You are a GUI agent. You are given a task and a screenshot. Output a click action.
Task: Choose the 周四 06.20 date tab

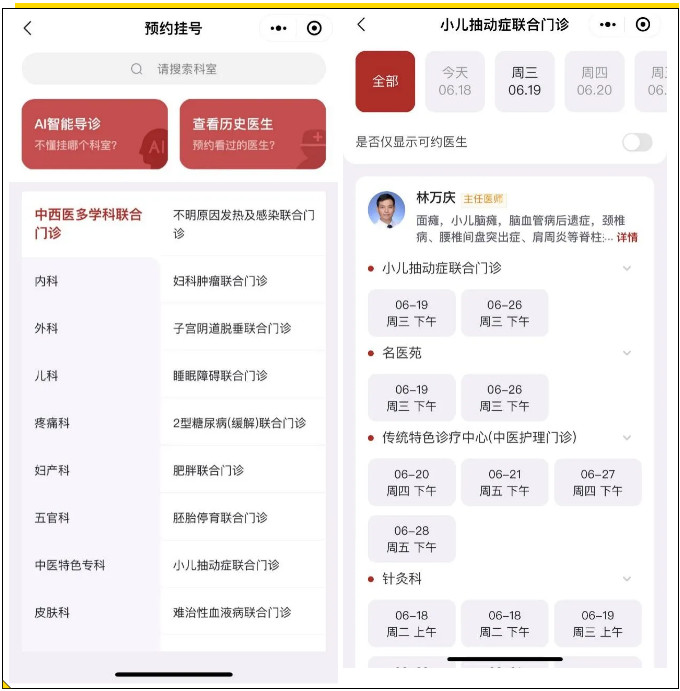click(594, 81)
